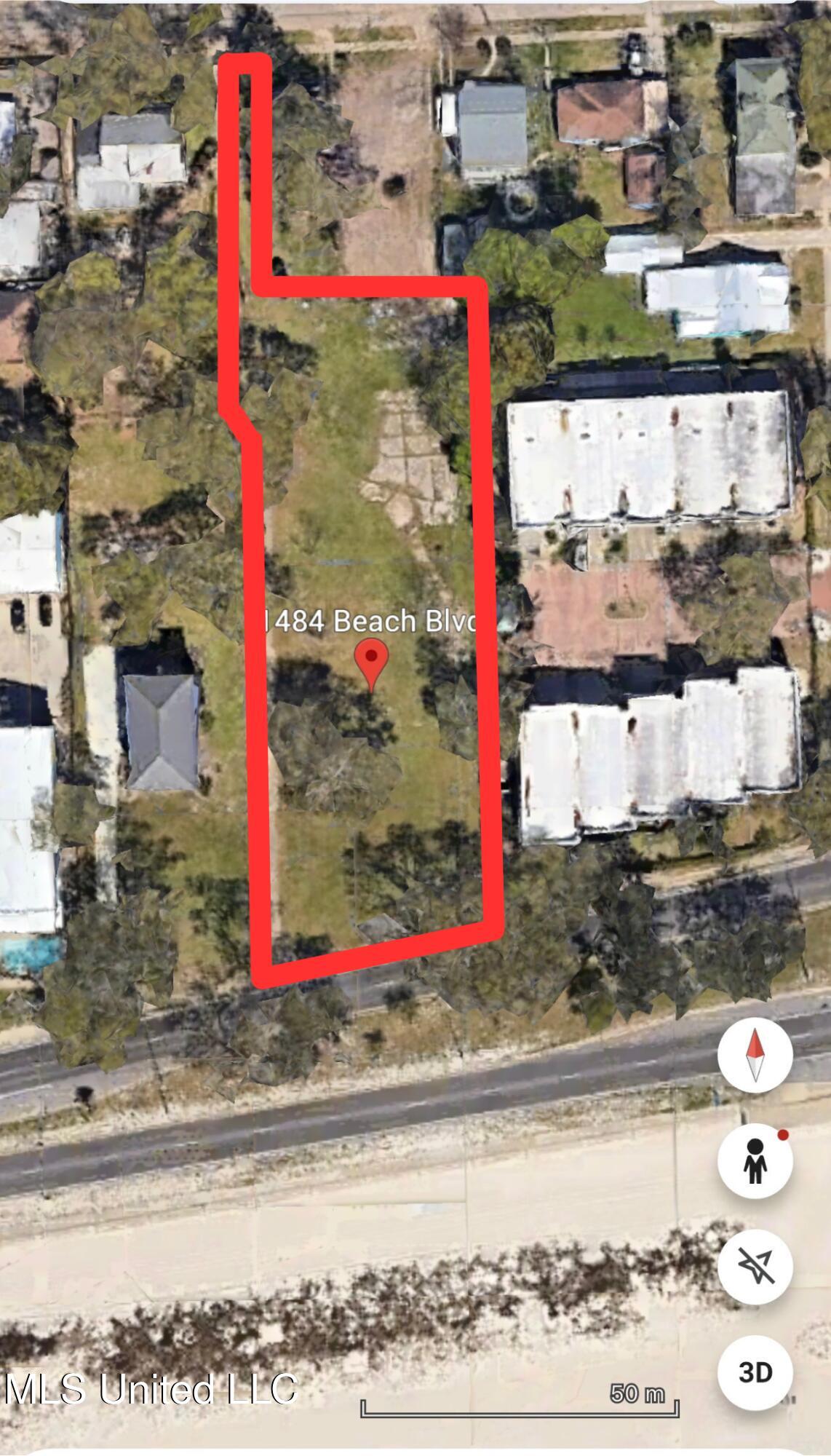Tap the crossed-out location arrow icon
This screenshot has width=831, height=1456.
click(755, 1267)
